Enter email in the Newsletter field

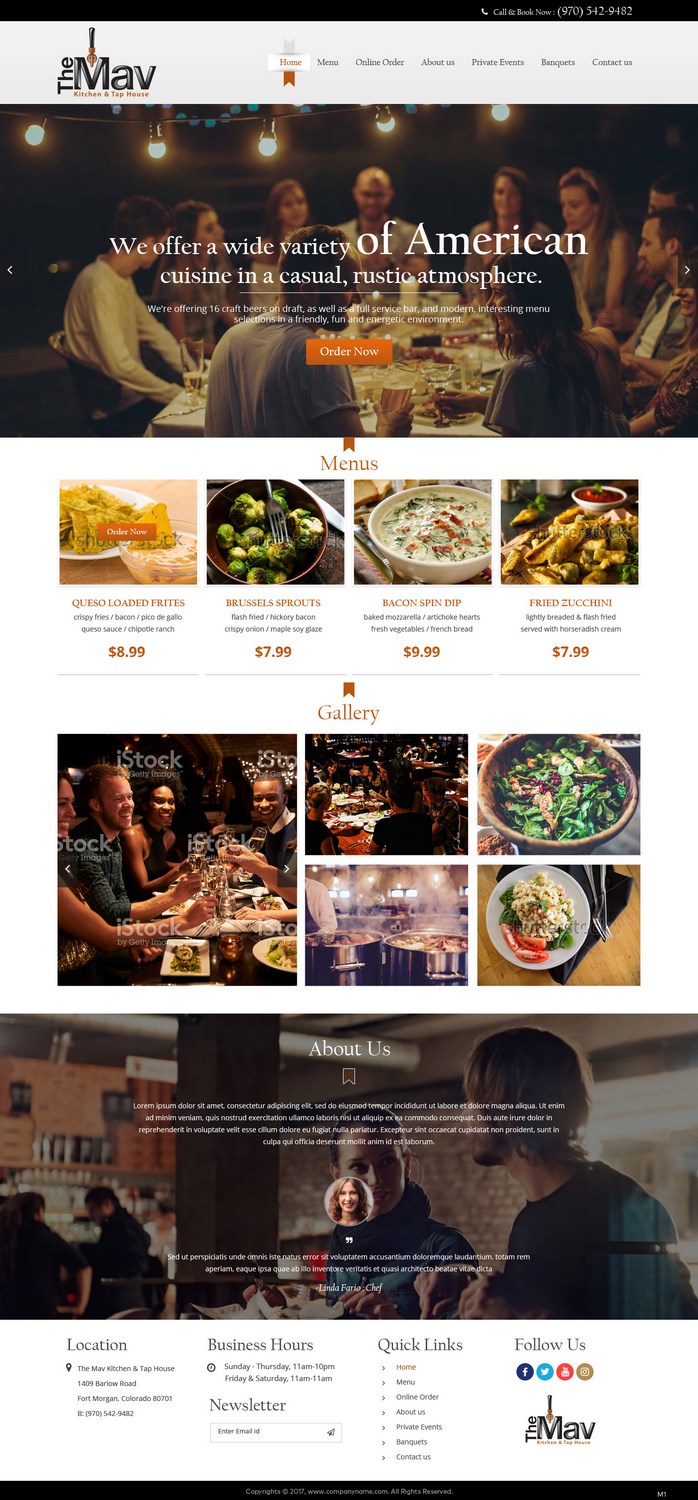(x=265, y=1432)
